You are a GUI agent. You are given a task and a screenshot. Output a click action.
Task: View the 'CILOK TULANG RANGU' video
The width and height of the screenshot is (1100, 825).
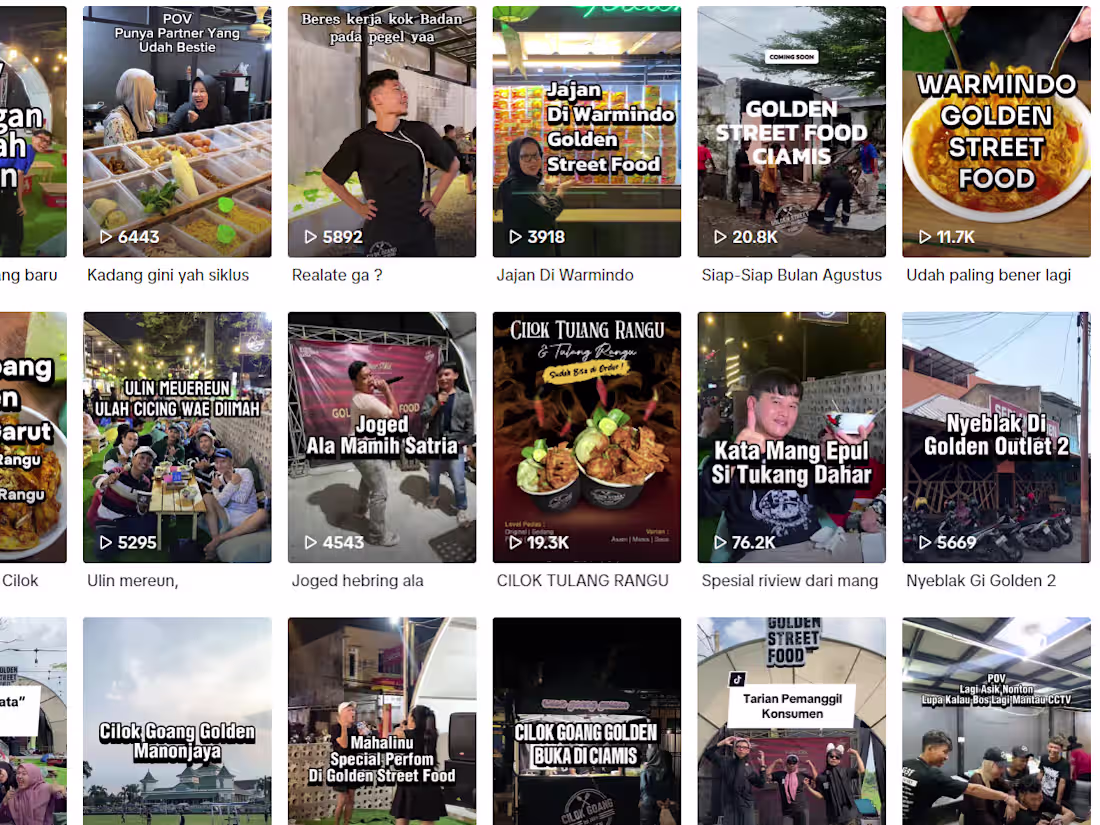587,437
